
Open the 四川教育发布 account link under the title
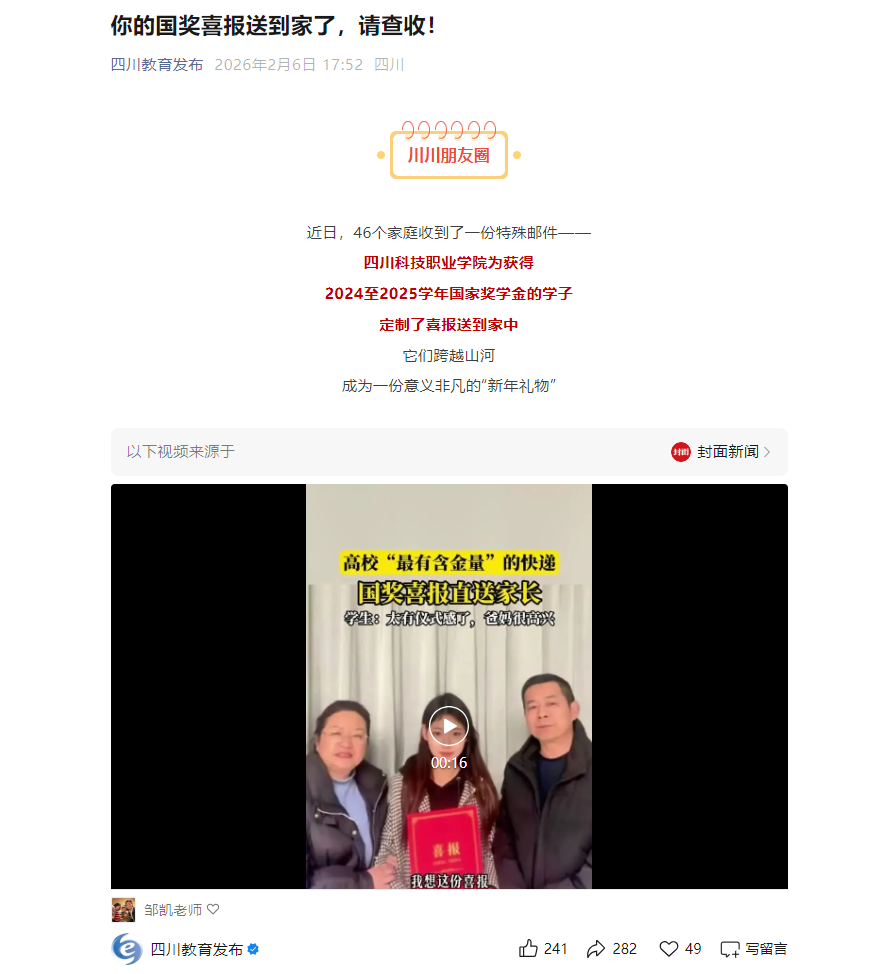tap(157, 65)
